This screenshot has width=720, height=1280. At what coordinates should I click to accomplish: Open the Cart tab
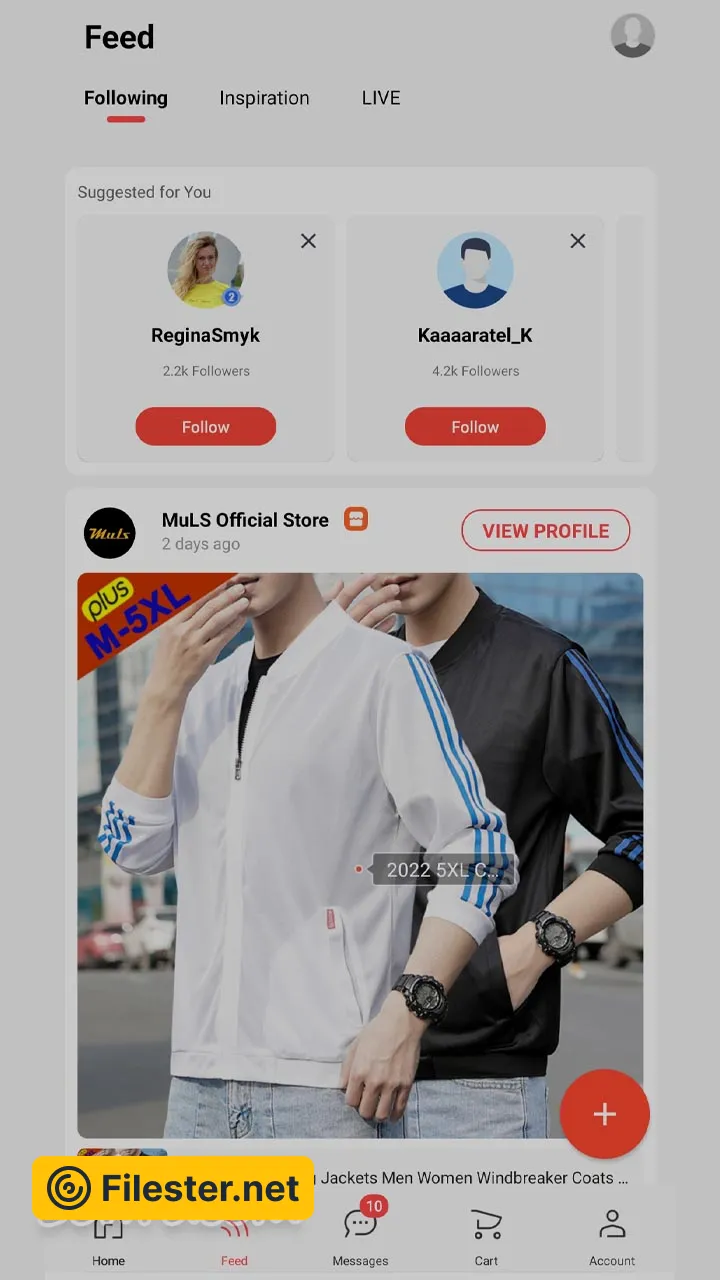(486, 1236)
